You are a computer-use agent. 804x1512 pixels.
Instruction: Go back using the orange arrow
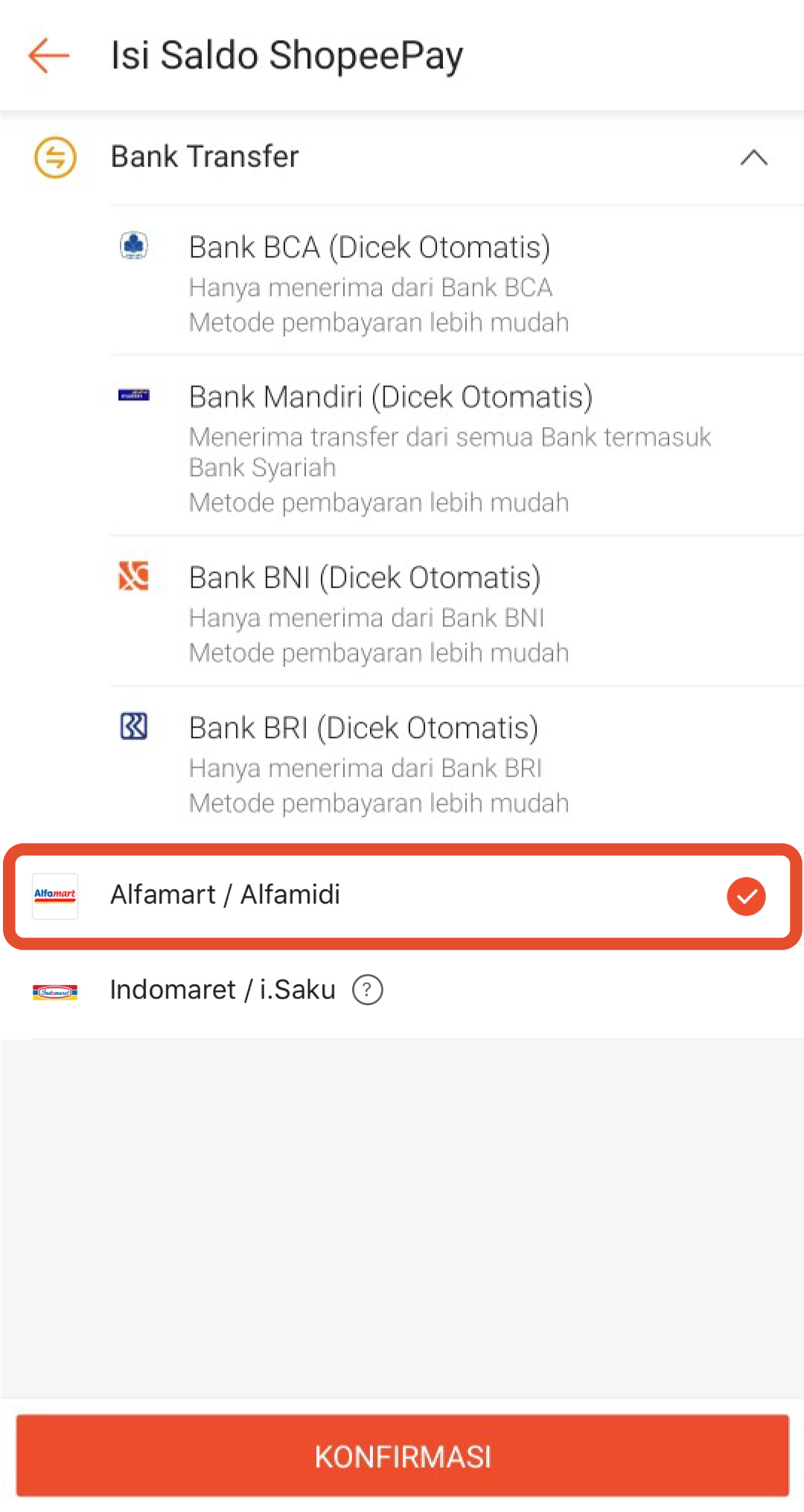coord(49,56)
